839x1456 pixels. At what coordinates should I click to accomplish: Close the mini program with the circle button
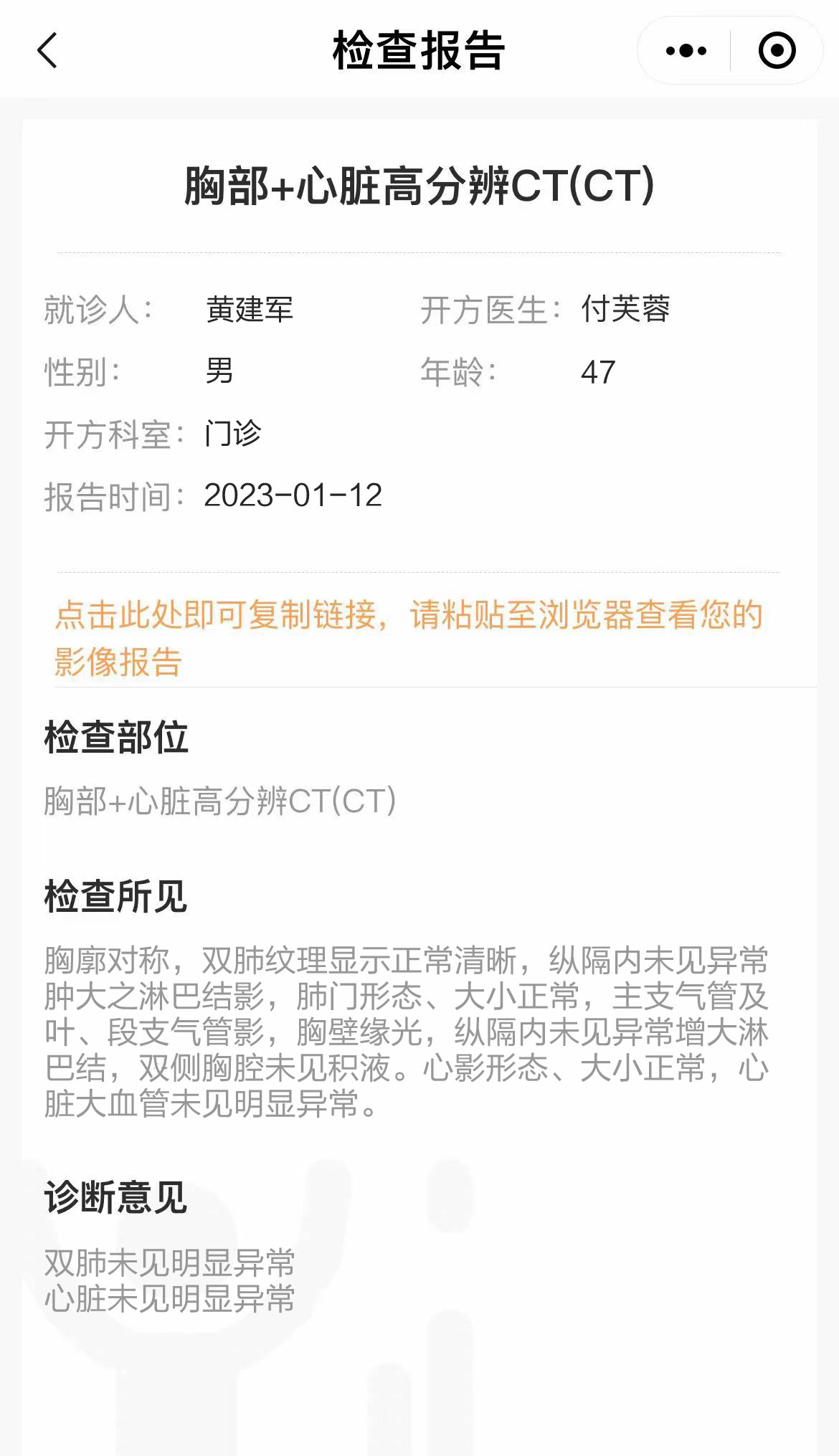tap(777, 51)
